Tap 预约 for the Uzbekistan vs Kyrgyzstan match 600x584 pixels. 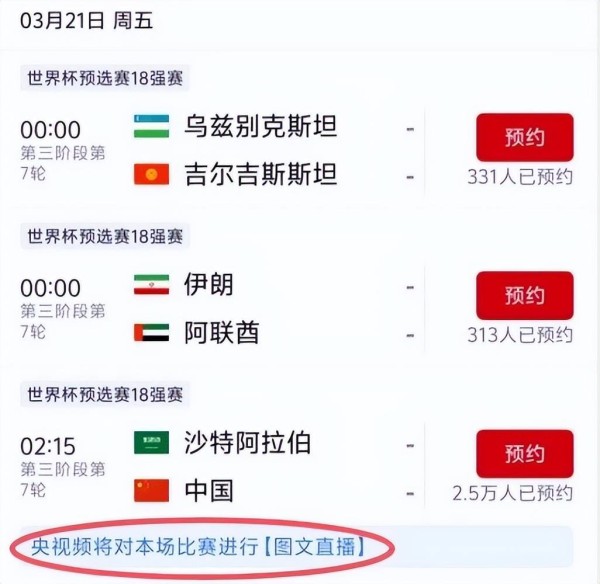click(524, 138)
